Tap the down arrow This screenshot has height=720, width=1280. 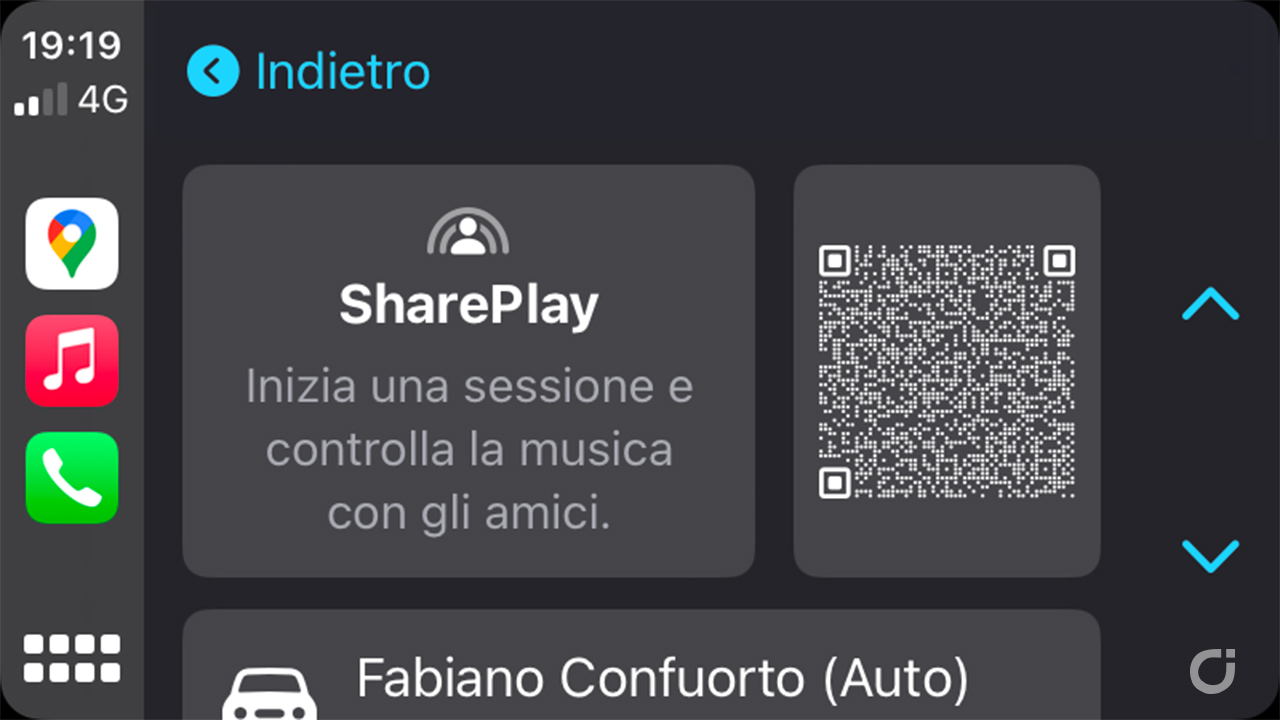[1210, 556]
